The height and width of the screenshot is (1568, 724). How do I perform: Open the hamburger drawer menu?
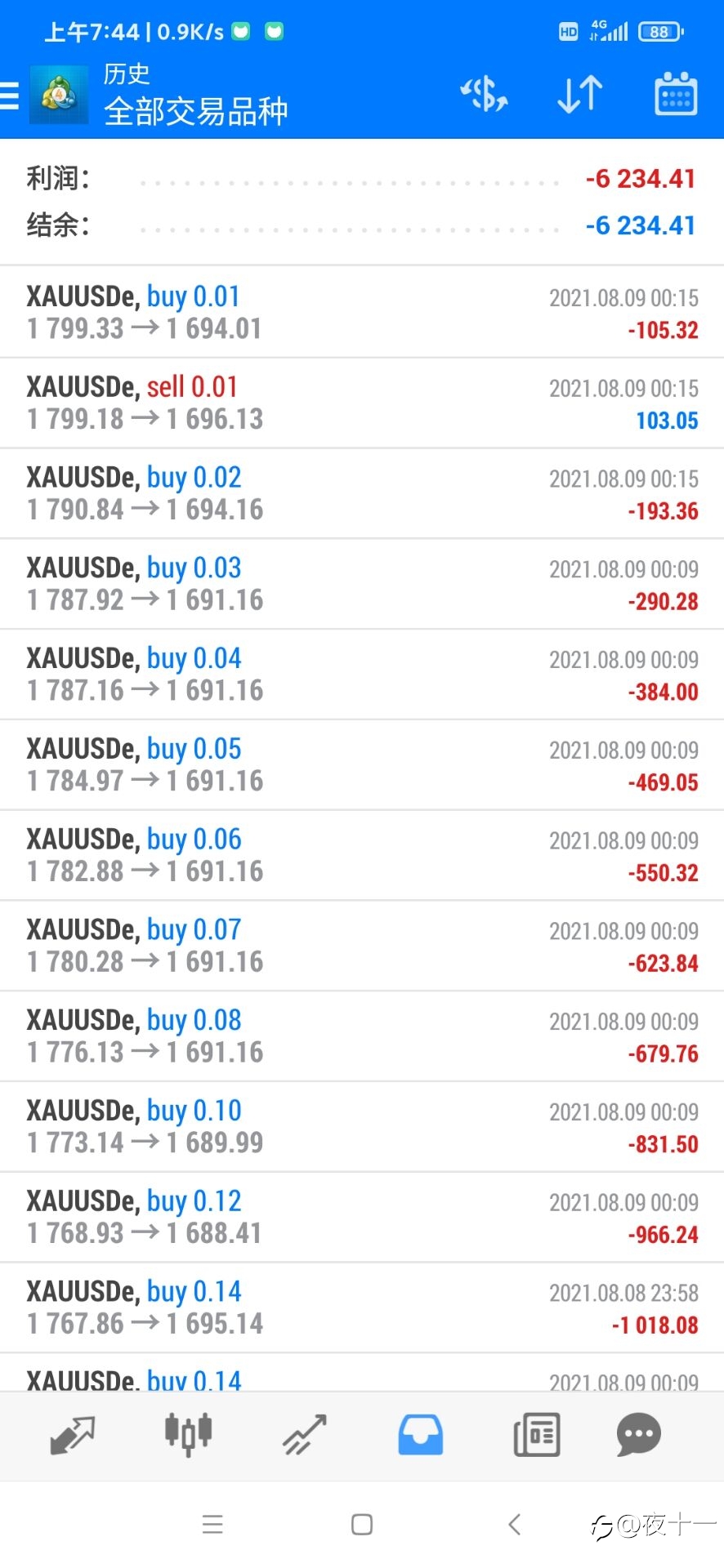click(9, 96)
